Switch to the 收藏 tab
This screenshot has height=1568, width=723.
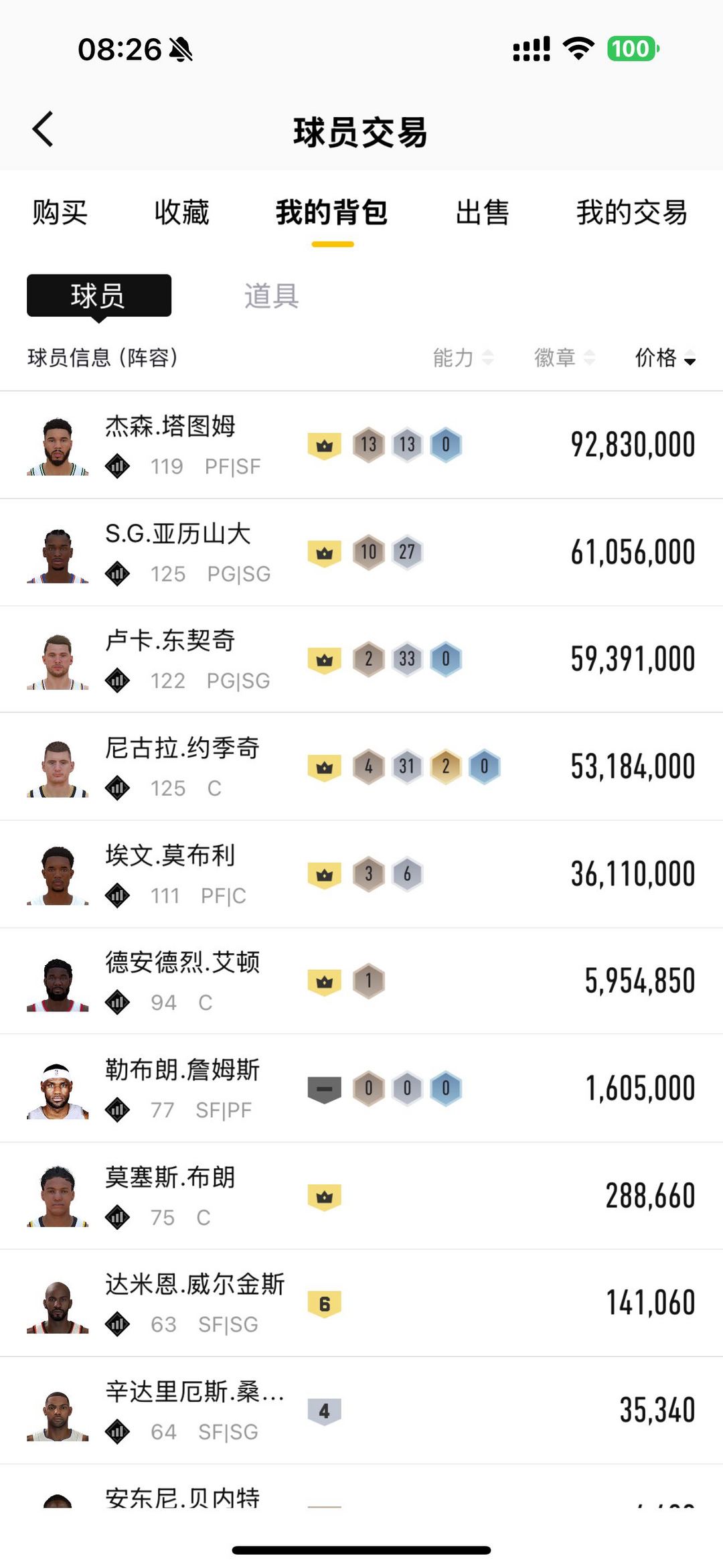181,213
